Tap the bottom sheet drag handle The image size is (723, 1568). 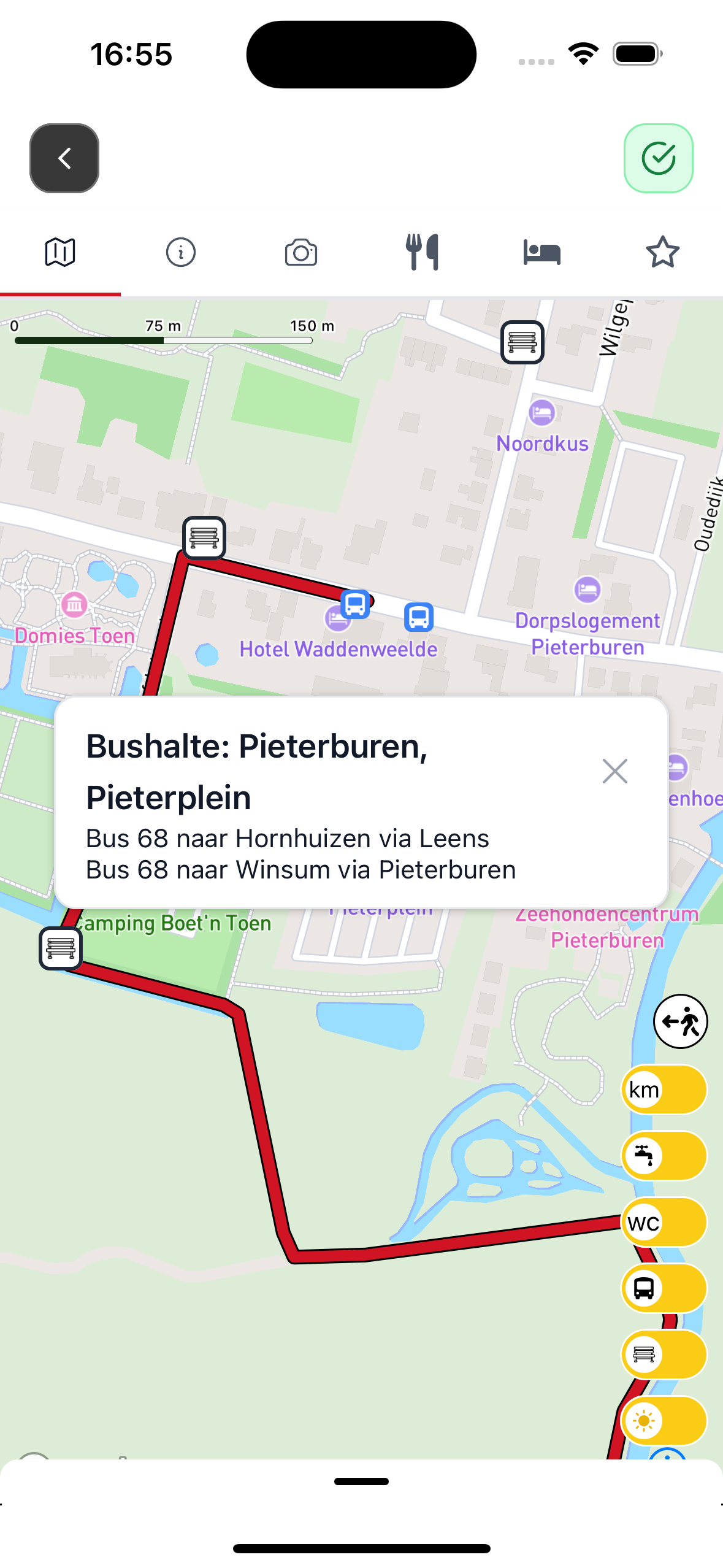point(361,1482)
